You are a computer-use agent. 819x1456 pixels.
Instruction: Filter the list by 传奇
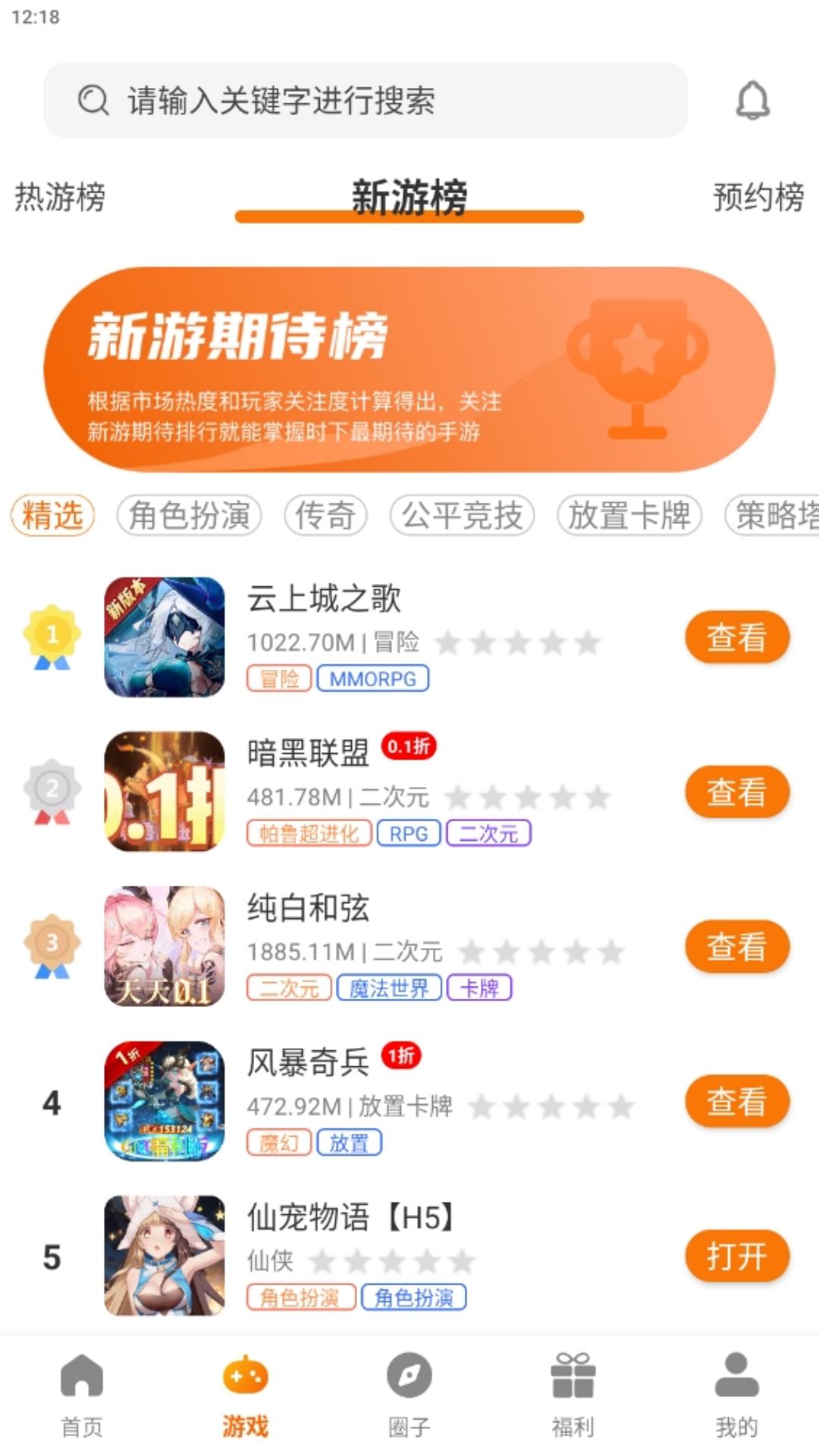[325, 516]
